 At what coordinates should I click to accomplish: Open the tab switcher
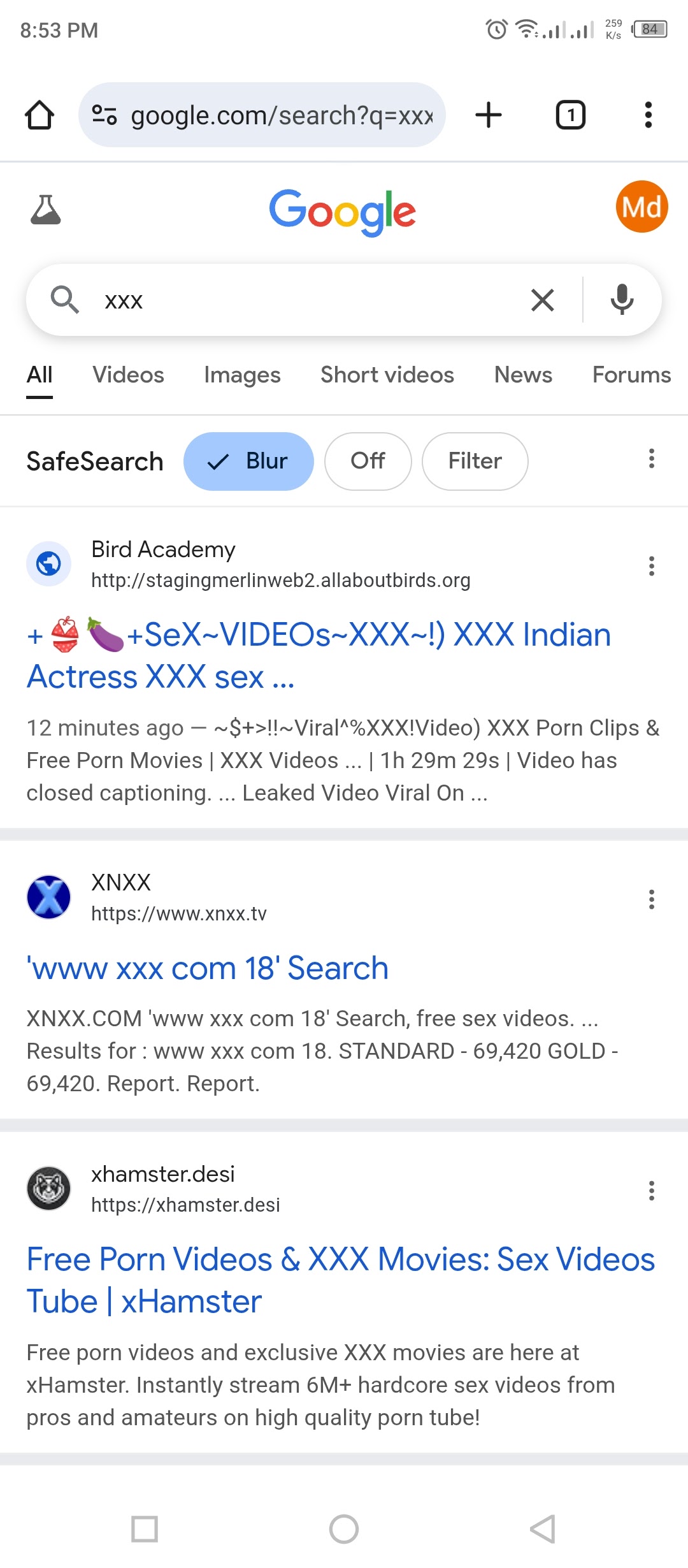[570, 115]
